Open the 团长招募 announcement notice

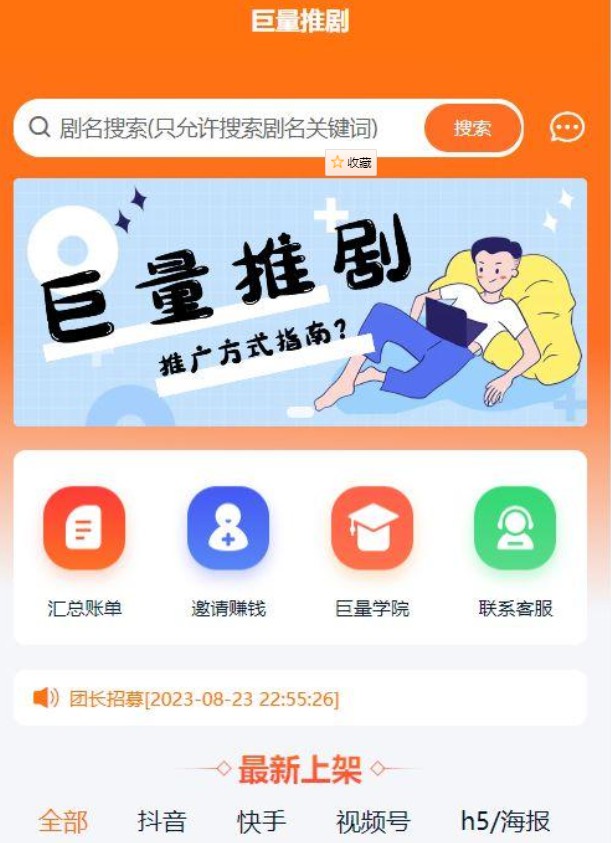coord(200,698)
